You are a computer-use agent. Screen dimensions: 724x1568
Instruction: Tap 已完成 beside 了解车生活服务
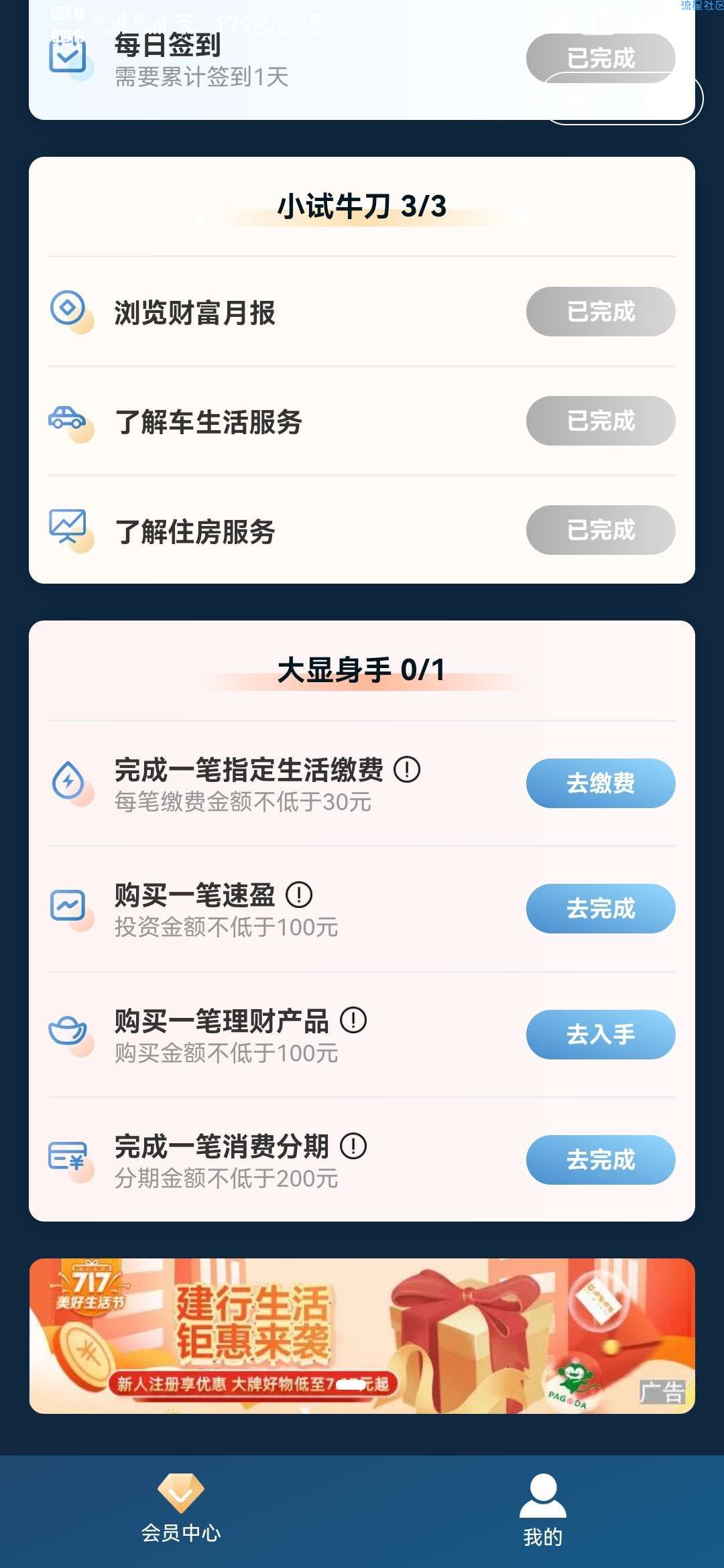[x=600, y=421]
